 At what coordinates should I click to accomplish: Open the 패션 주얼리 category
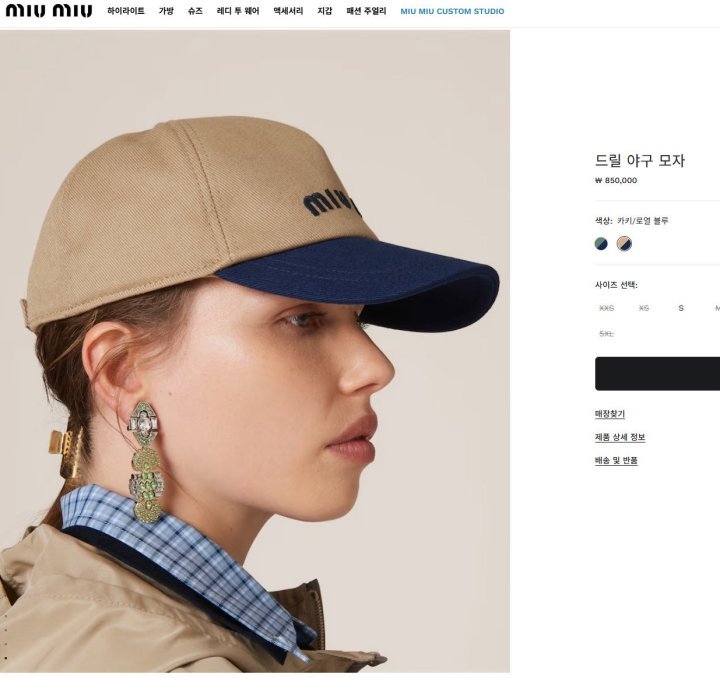[x=366, y=11]
